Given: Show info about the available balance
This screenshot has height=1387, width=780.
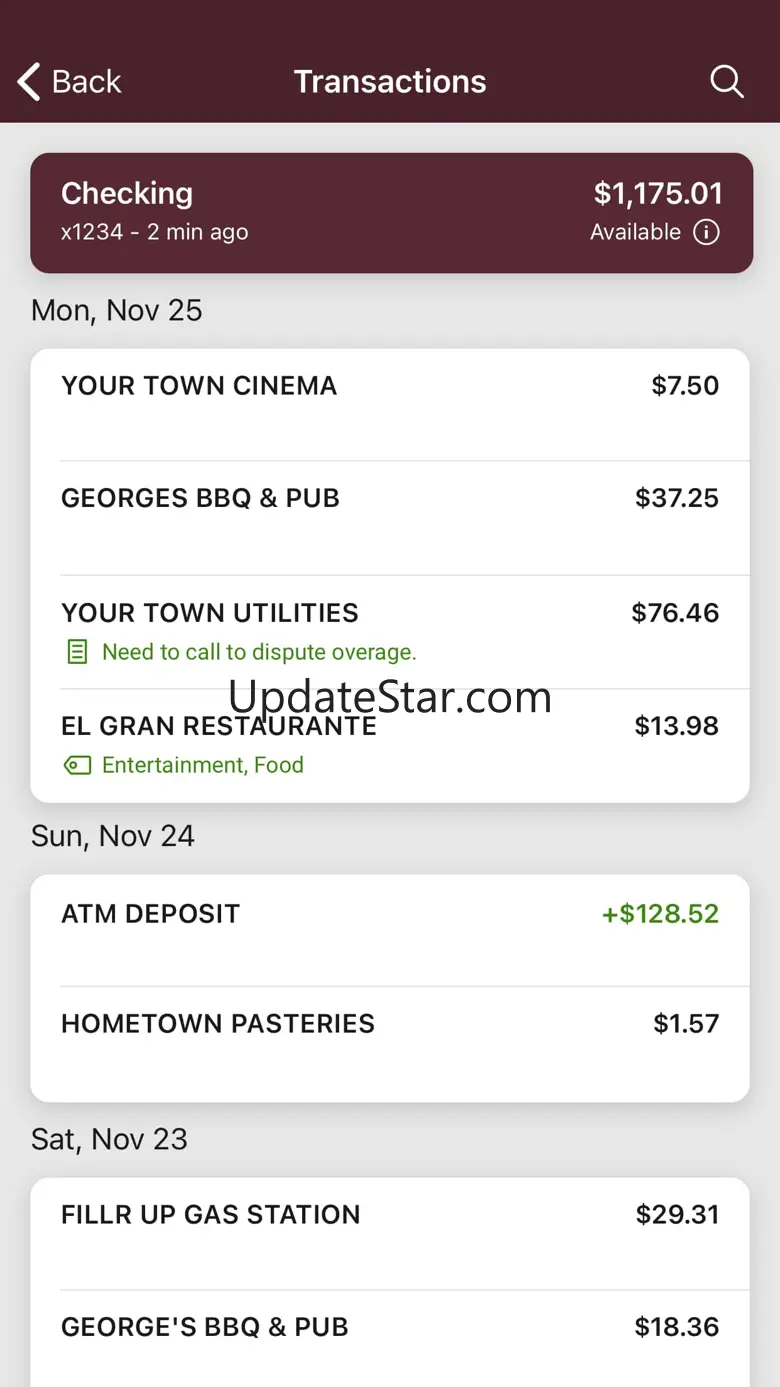Looking at the screenshot, I should pyautogui.click(x=706, y=233).
